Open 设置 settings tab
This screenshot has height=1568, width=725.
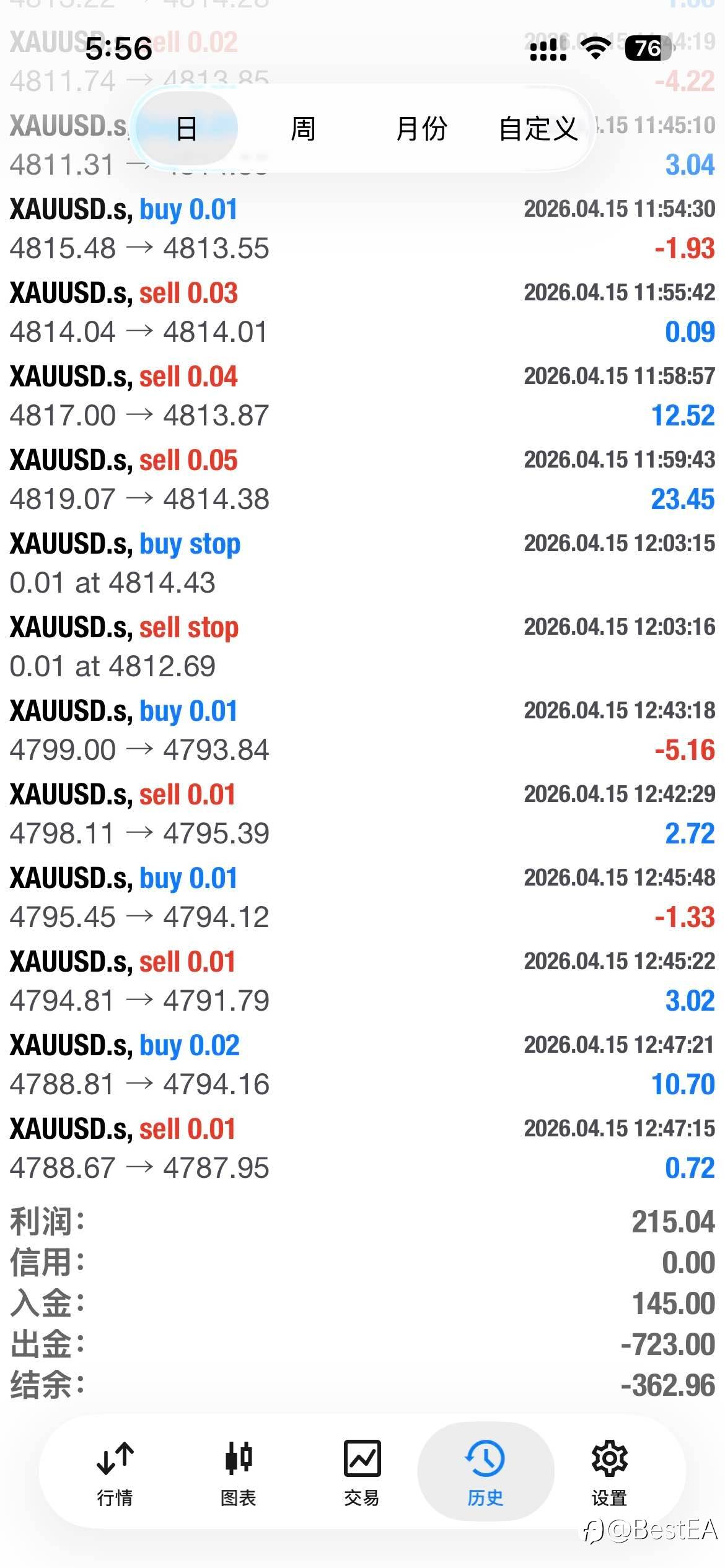(x=609, y=1474)
